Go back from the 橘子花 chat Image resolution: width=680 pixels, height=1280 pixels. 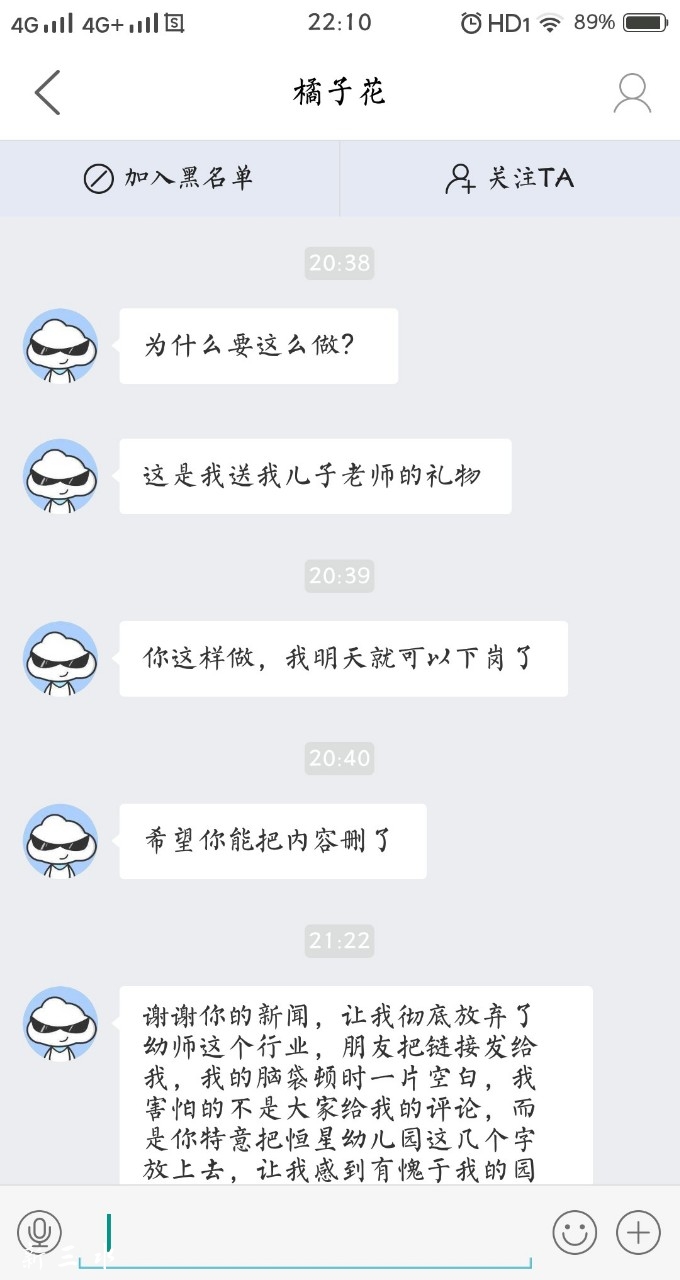47,93
